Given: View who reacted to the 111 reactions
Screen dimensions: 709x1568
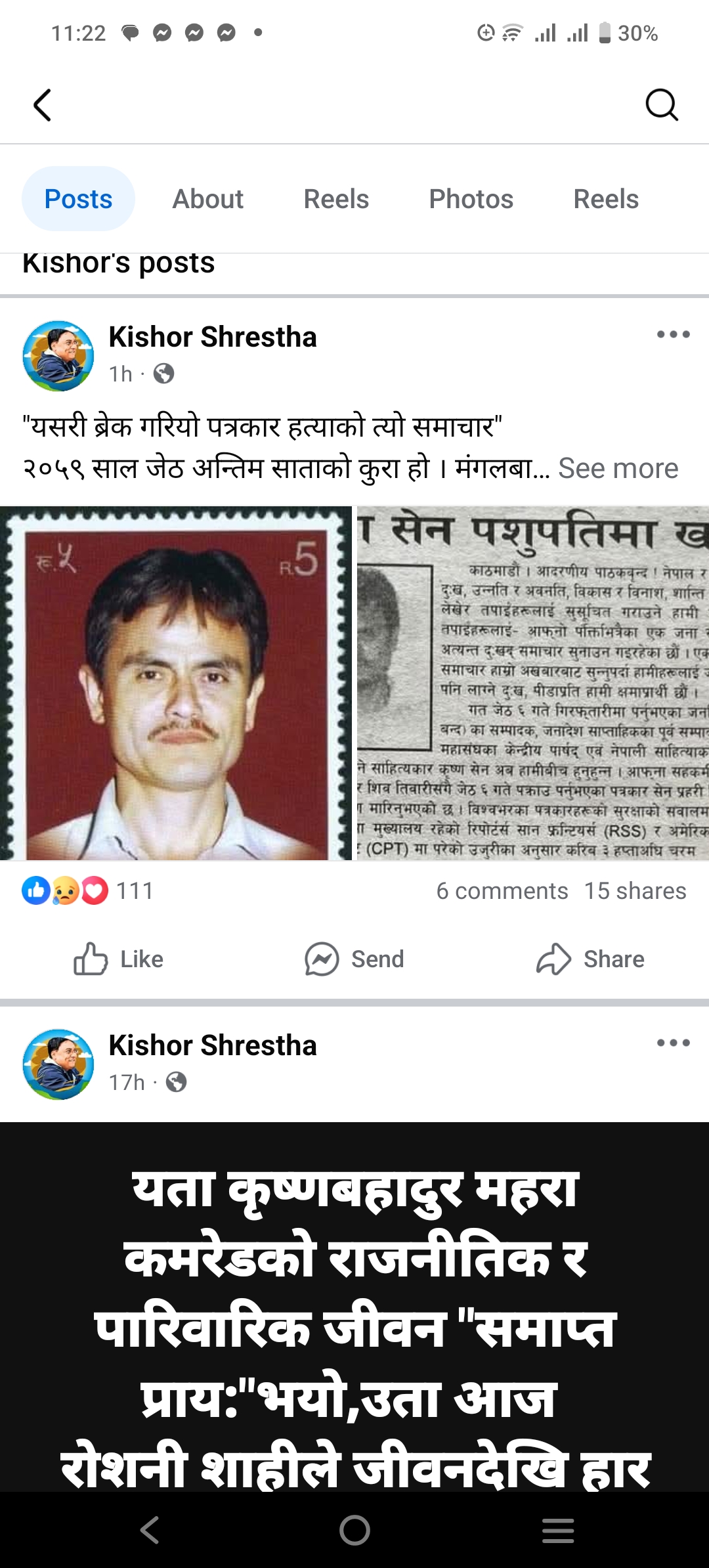Looking at the screenshot, I should (x=89, y=891).
